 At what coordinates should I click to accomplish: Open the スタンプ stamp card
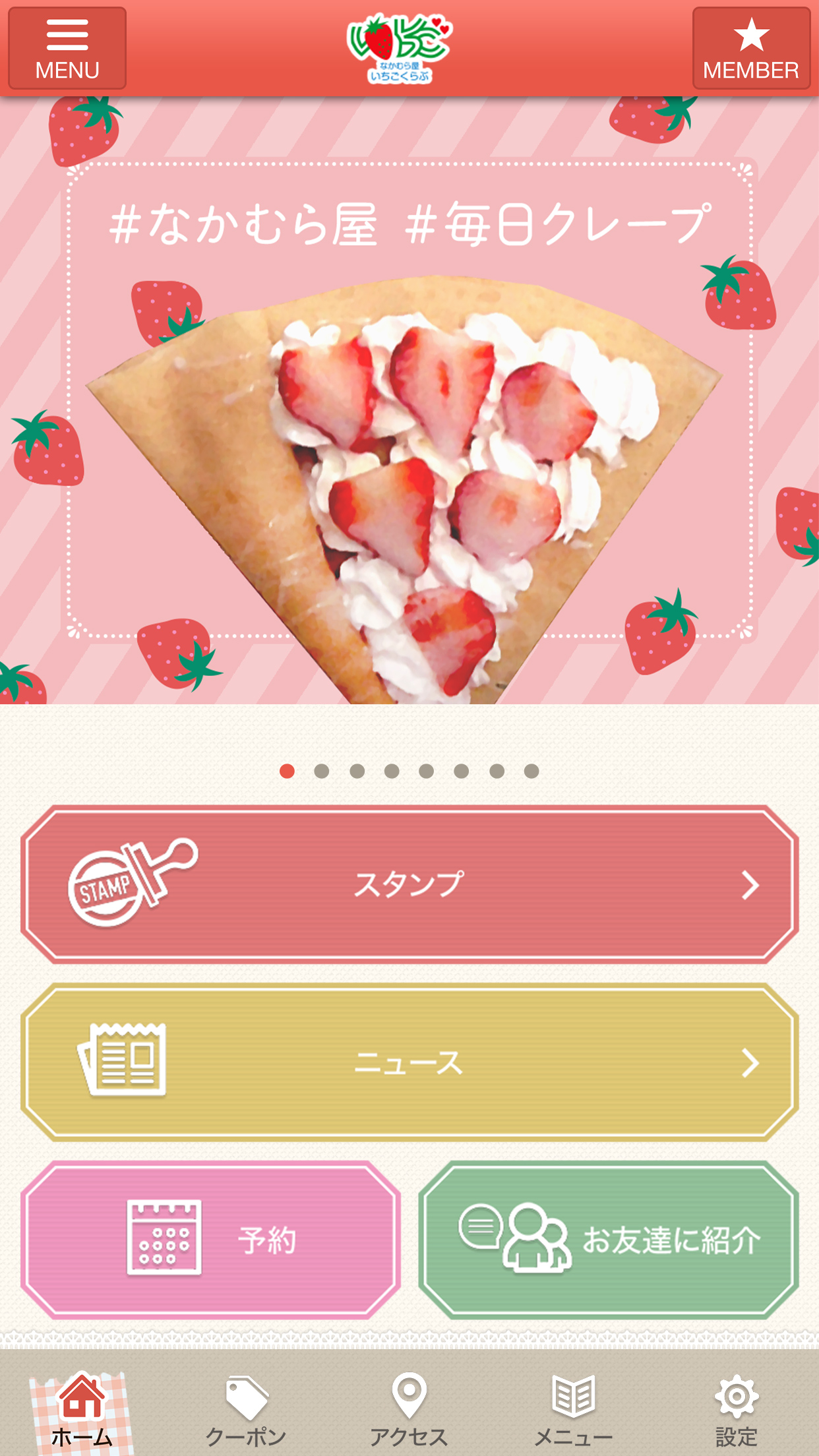click(x=409, y=884)
